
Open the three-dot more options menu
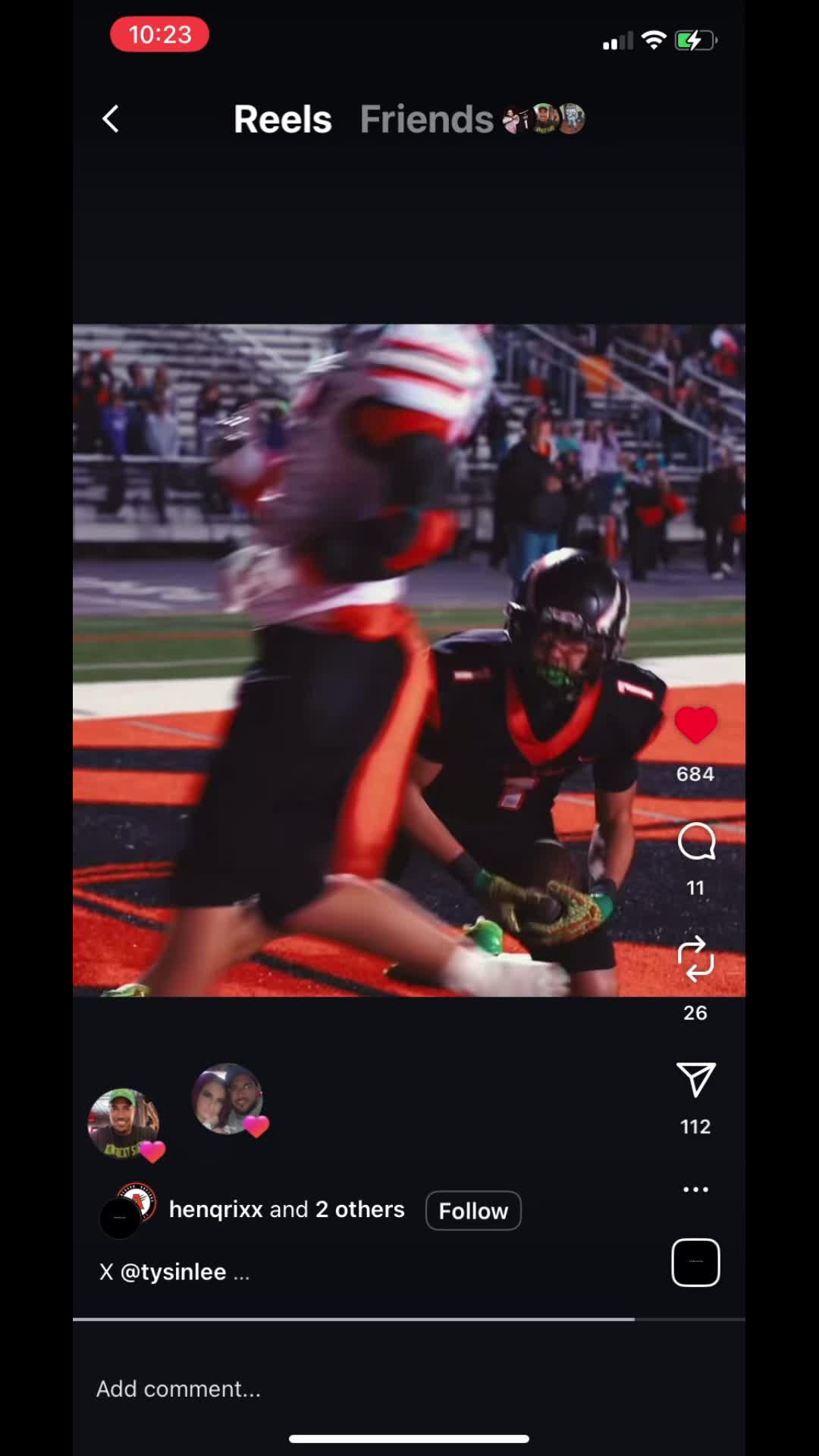pos(695,1189)
